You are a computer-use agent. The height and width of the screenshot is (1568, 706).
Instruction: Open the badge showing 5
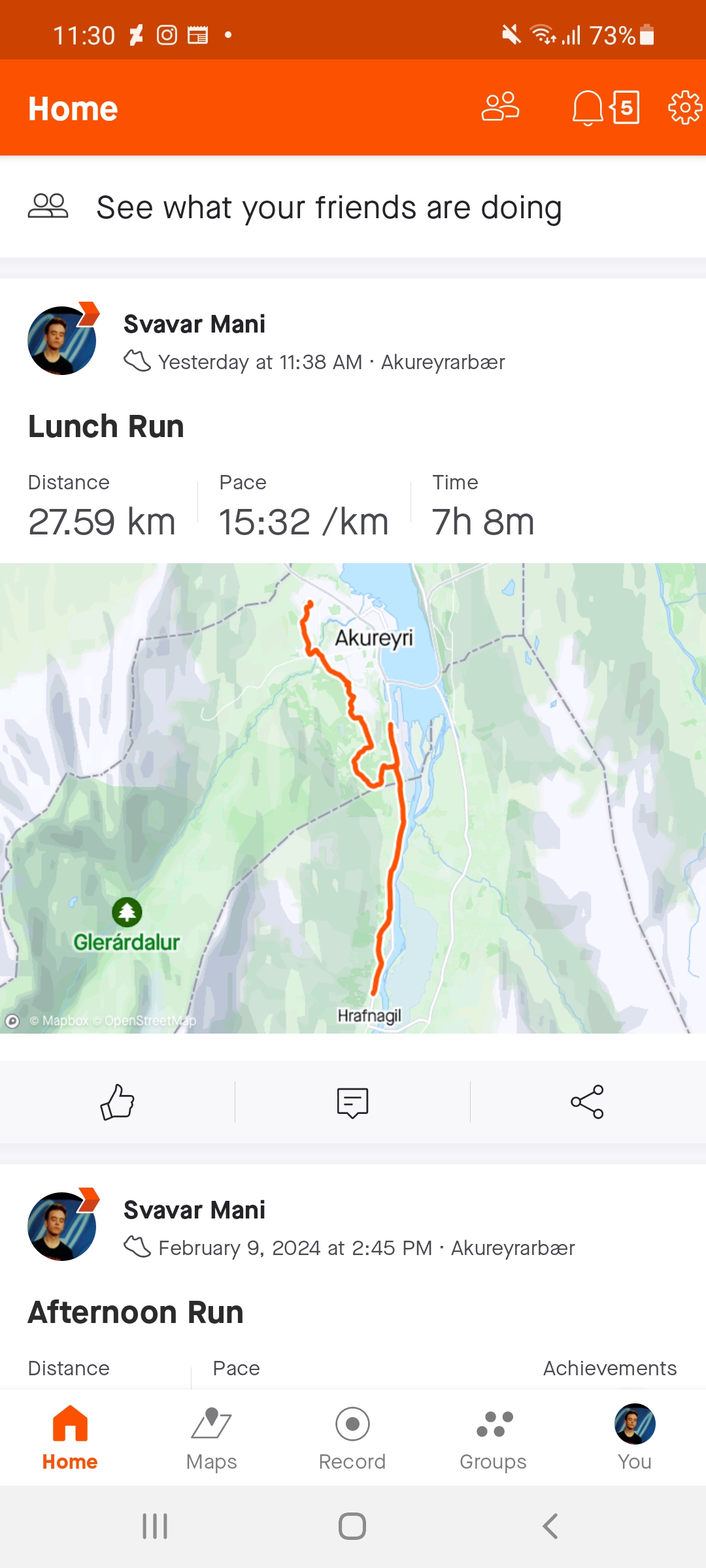pyautogui.click(x=626, y=107)
